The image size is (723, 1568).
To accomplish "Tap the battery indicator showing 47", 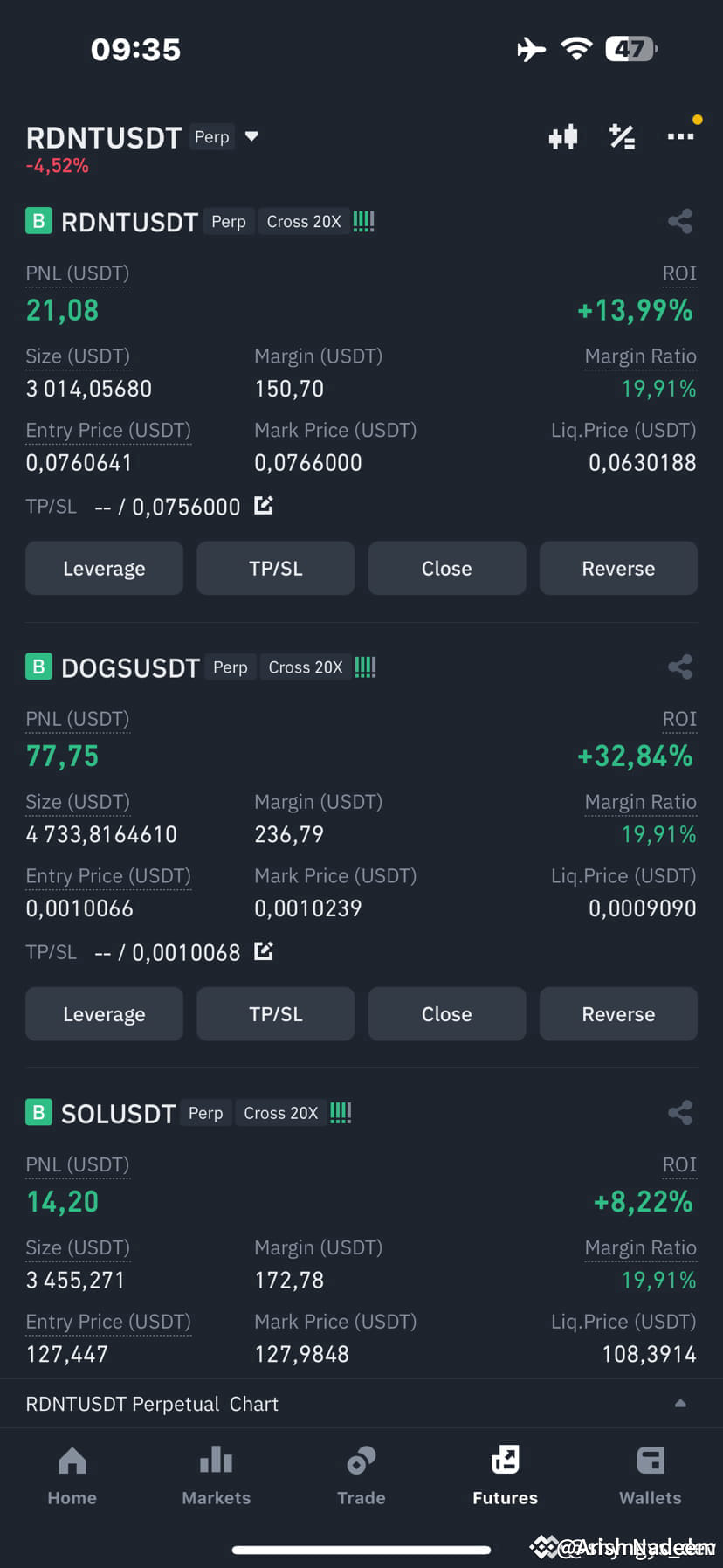I will point(630,49).
